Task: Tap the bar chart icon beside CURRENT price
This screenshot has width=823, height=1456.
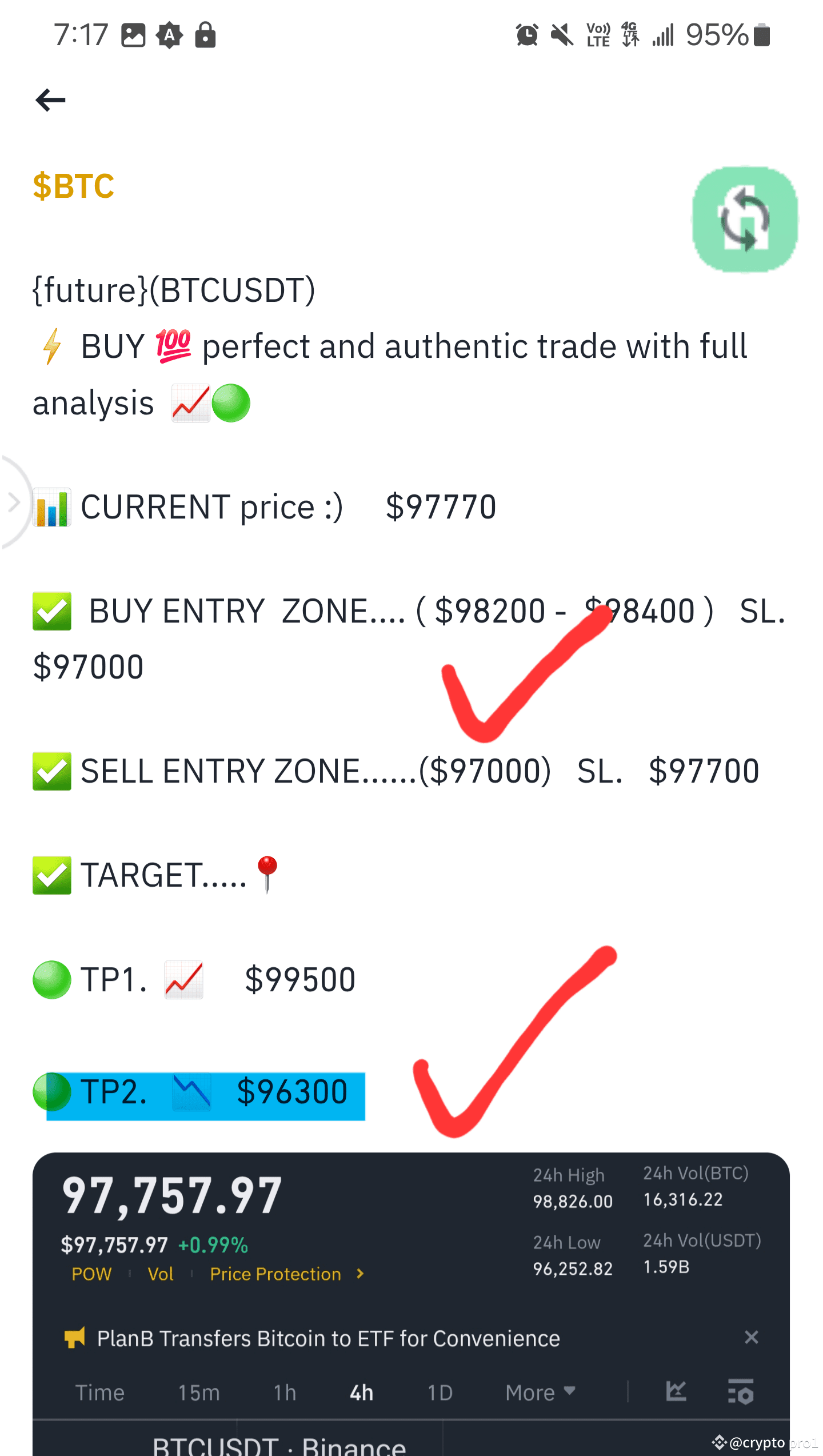Action: 51,506
